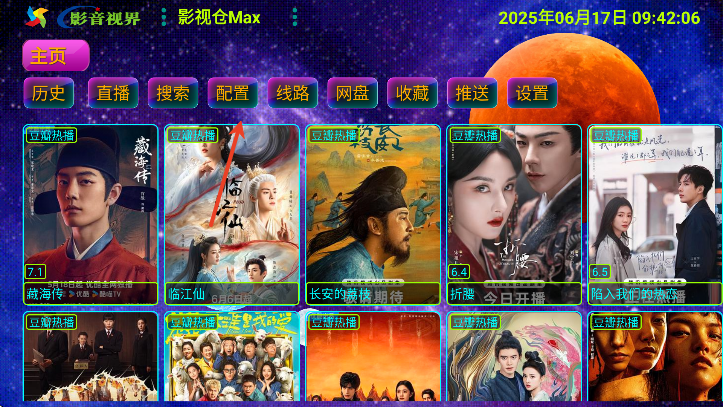Viewport: 723px width, 407px height.
Task: Tap the 影视仓Max title
Action: 219,18
